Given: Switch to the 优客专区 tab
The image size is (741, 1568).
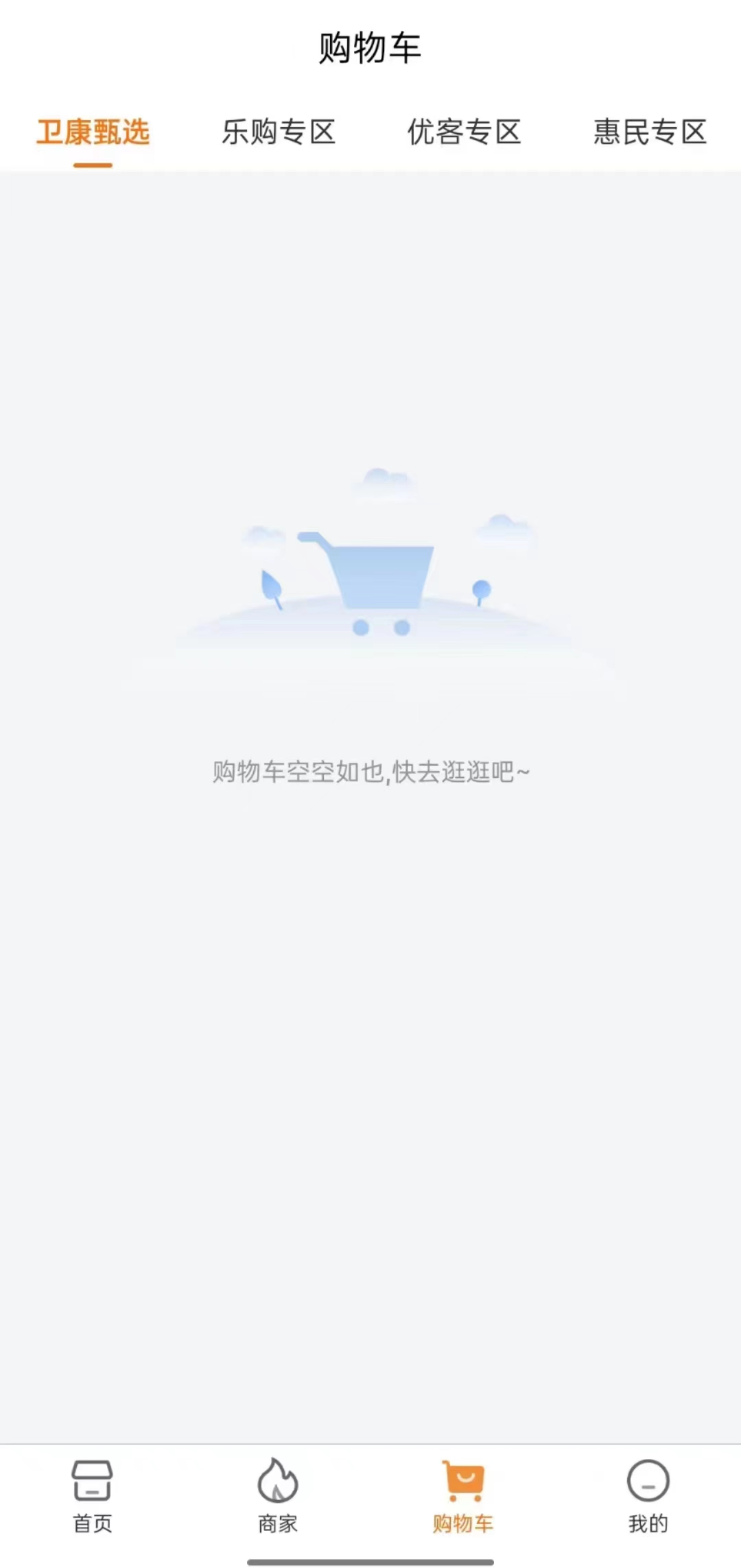Looking at the screenshot, I should [464, 132].
